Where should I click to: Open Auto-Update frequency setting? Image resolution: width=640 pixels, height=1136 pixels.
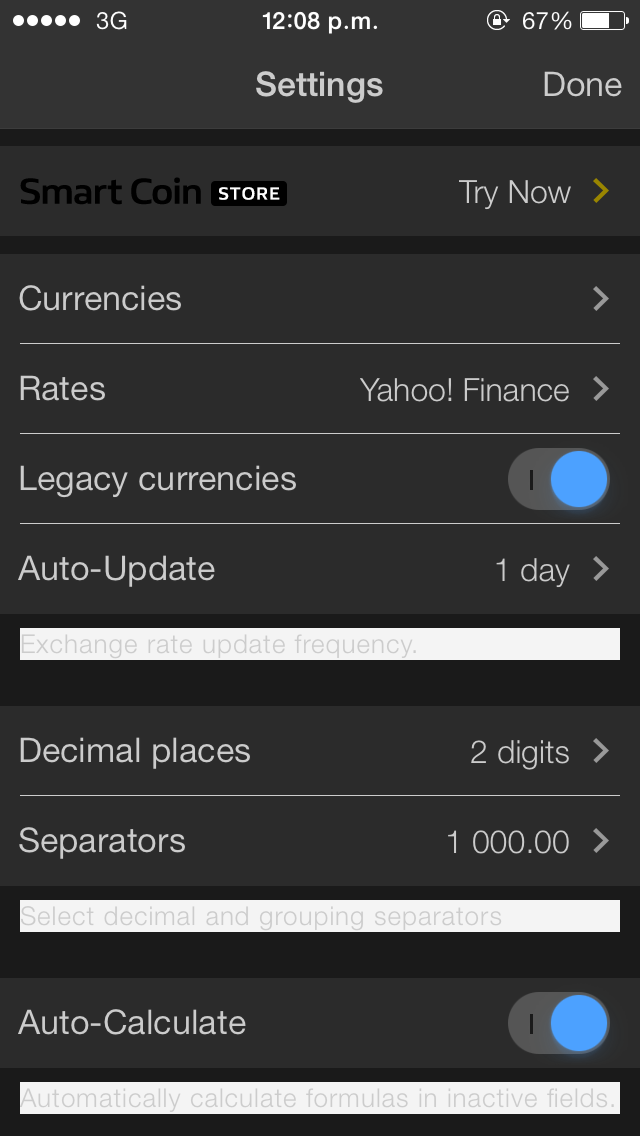coord(320,569)
